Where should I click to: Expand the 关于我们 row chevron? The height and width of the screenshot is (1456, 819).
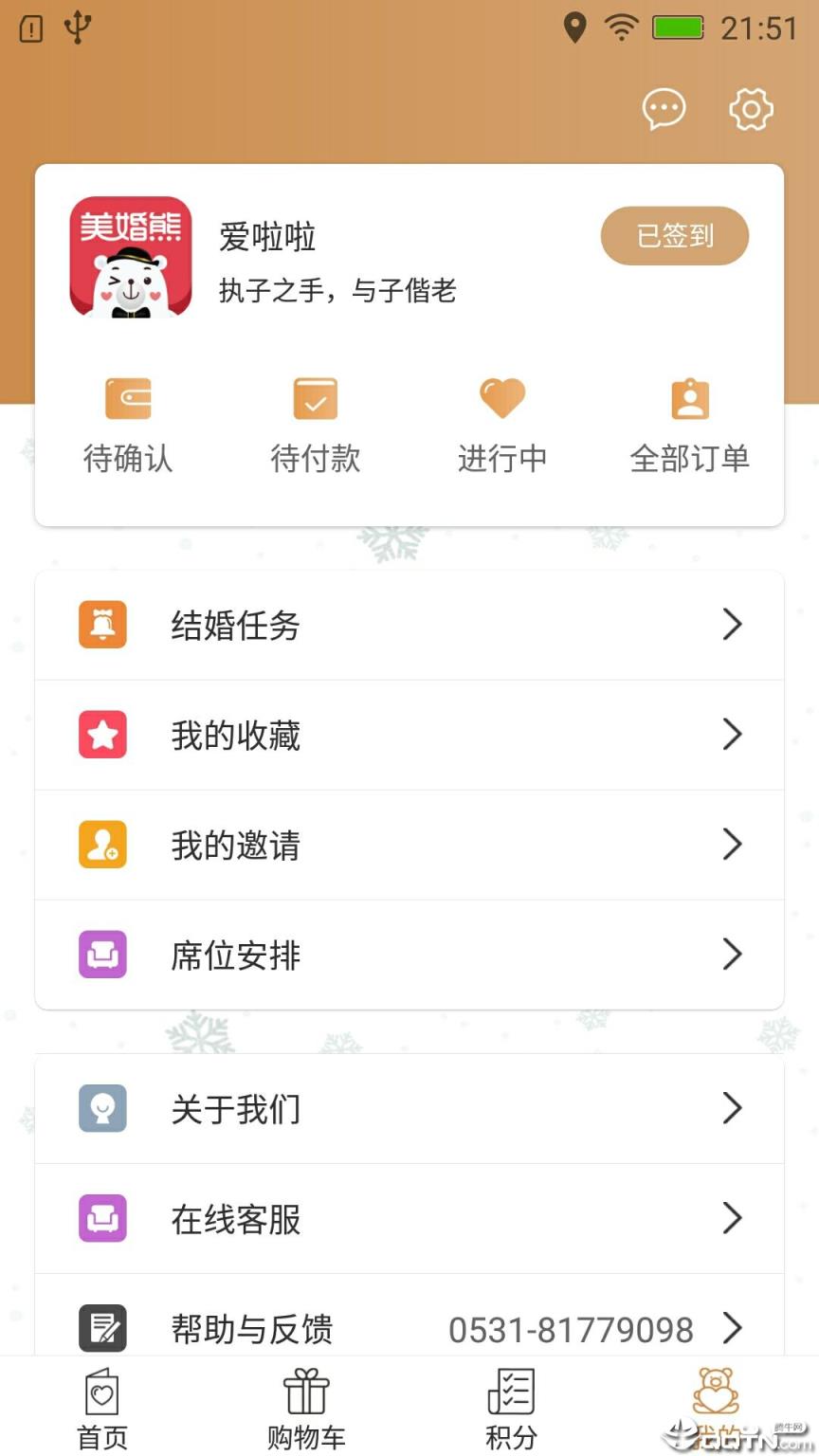(x=732, y=1109)
